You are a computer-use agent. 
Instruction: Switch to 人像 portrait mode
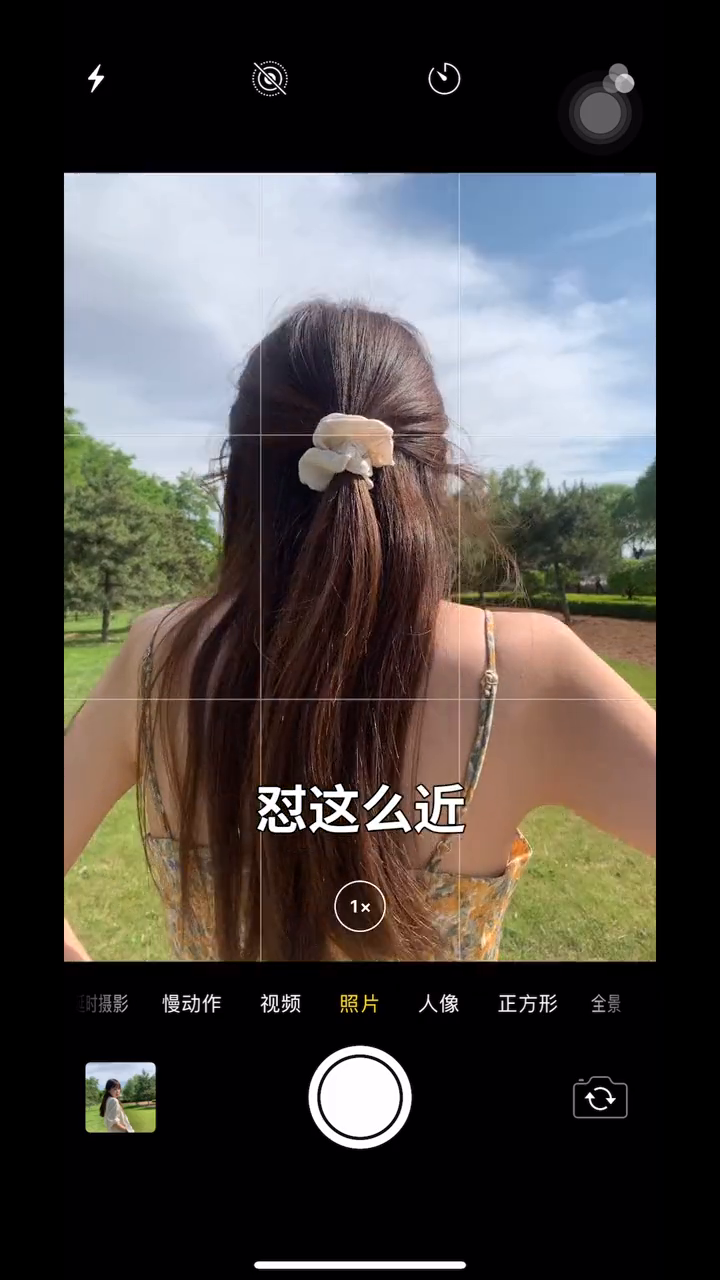(438, 1004)
